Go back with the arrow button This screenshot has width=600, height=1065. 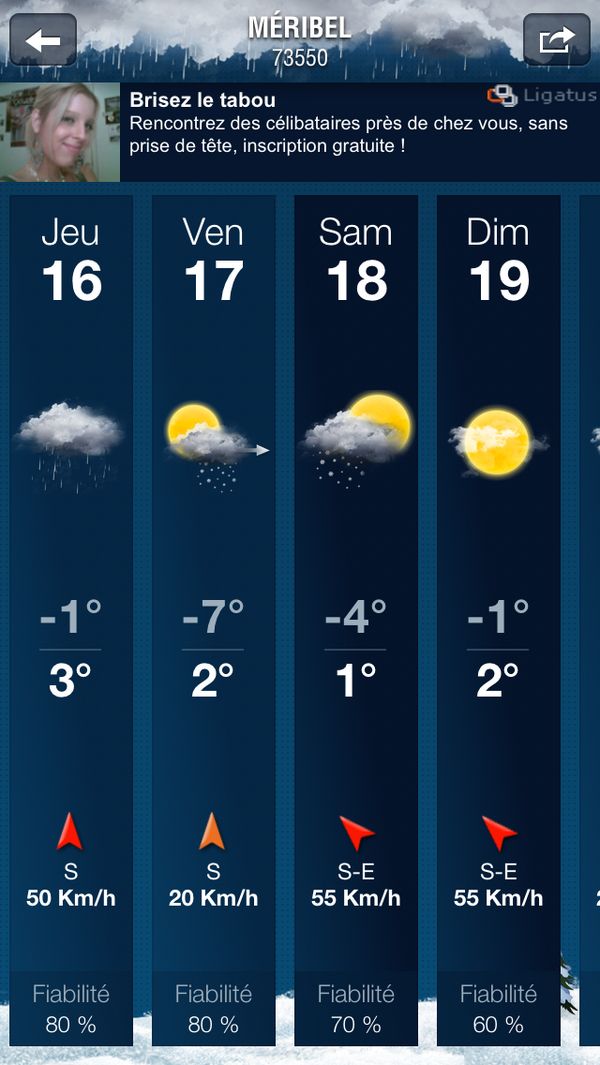pyautogui.click(x=43, y=41)
